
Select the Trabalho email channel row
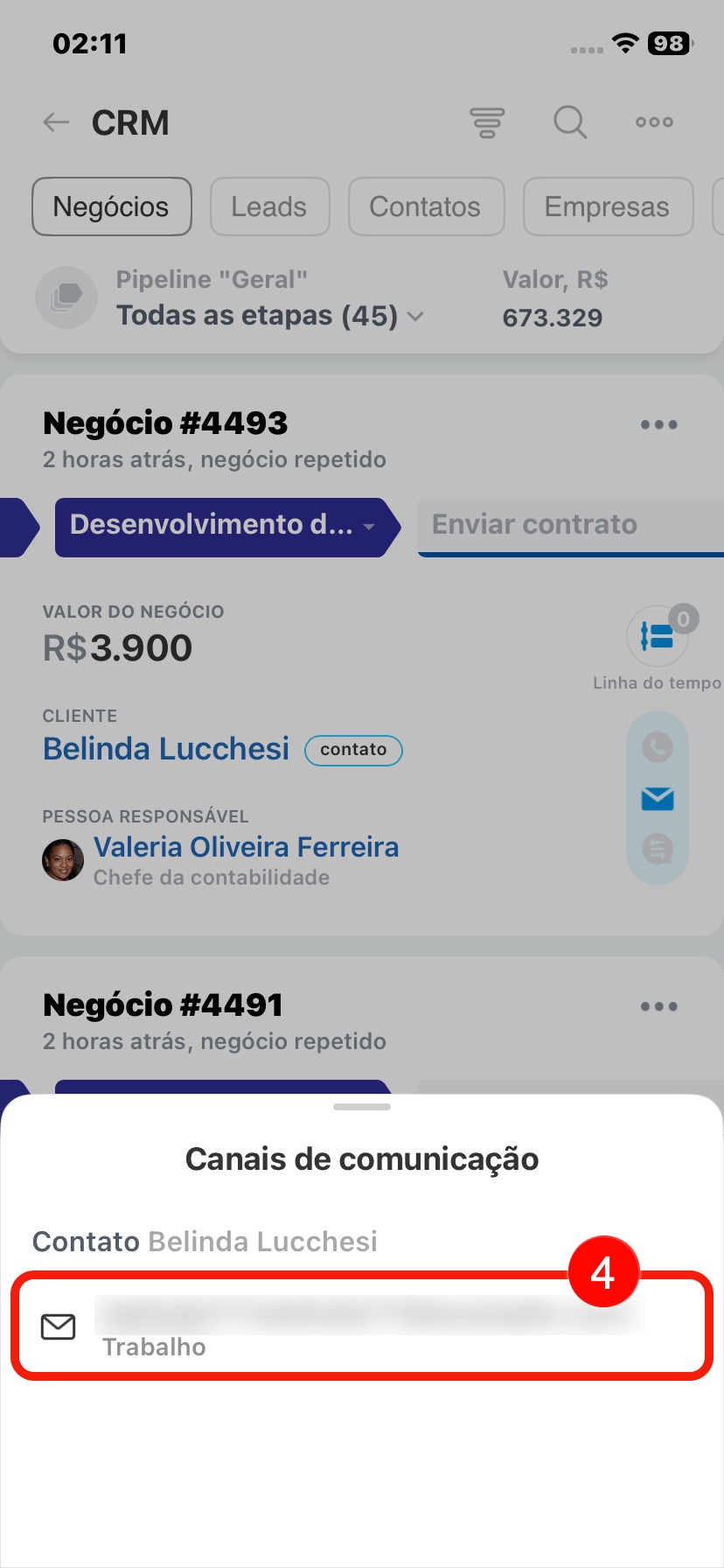tap(362, 1326)
